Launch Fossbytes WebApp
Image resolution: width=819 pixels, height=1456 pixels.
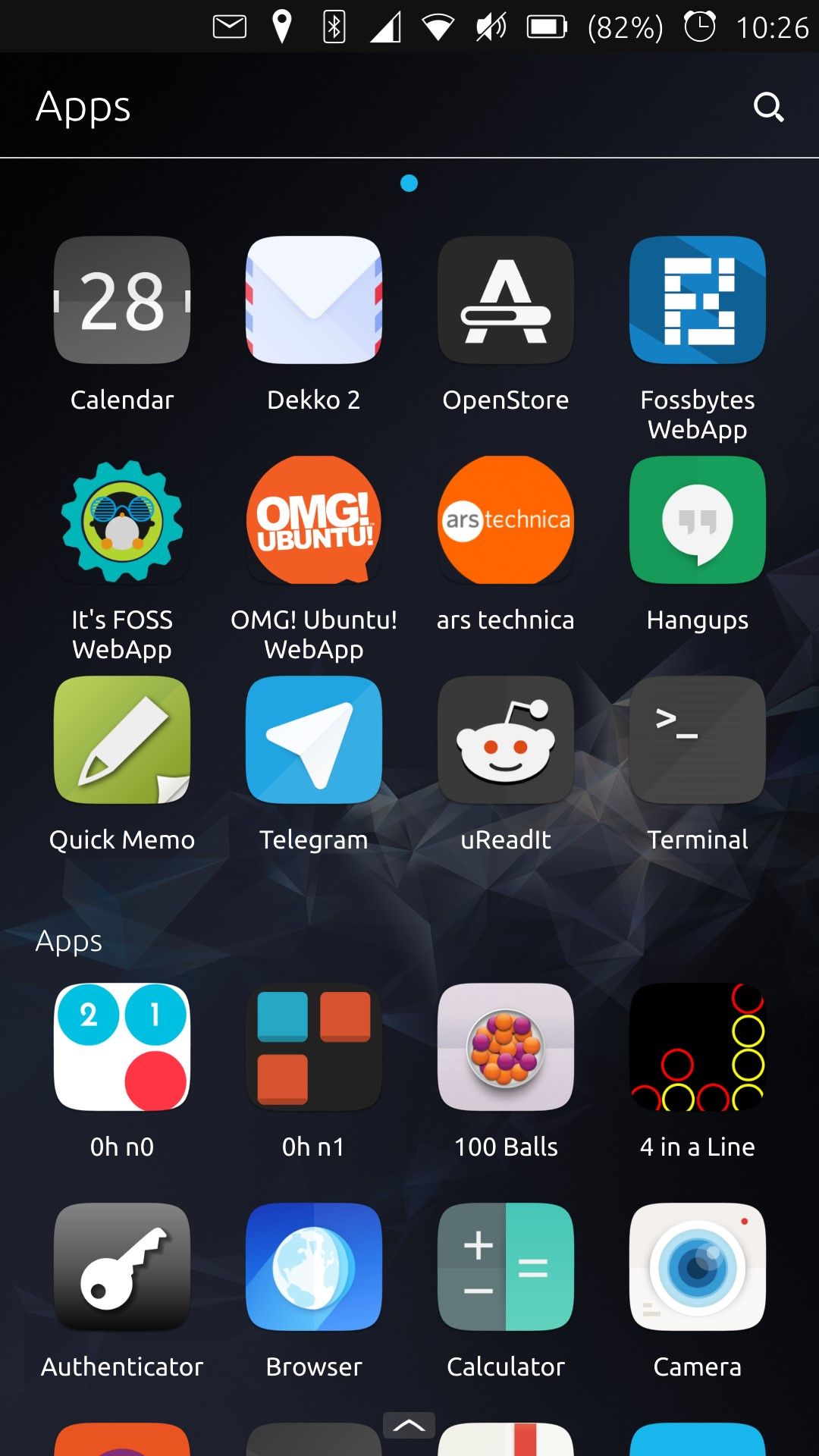click(698, 300)
